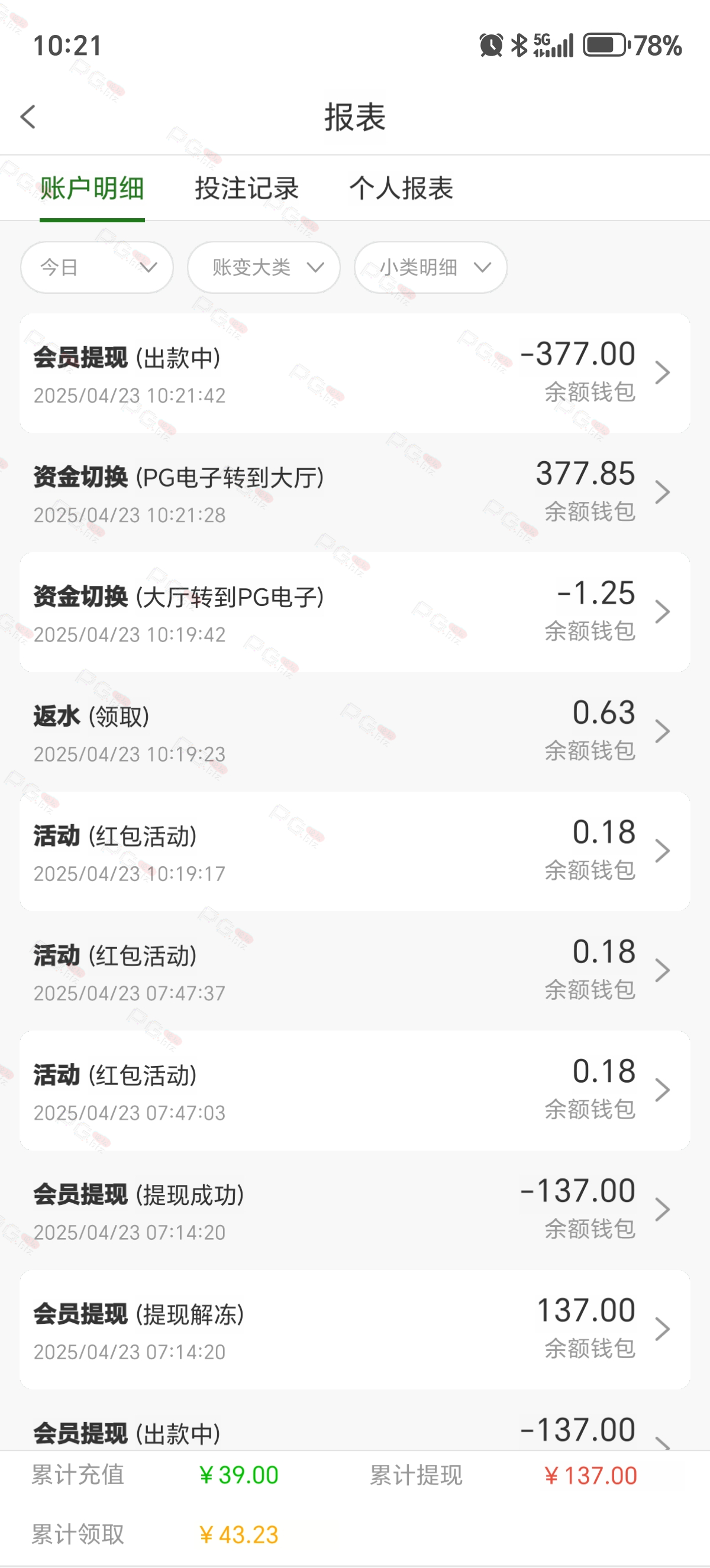Open the 红包活动 entry from 07:47:03
The width and height of the screenshot is (710, 1568).
point(354,1090)
